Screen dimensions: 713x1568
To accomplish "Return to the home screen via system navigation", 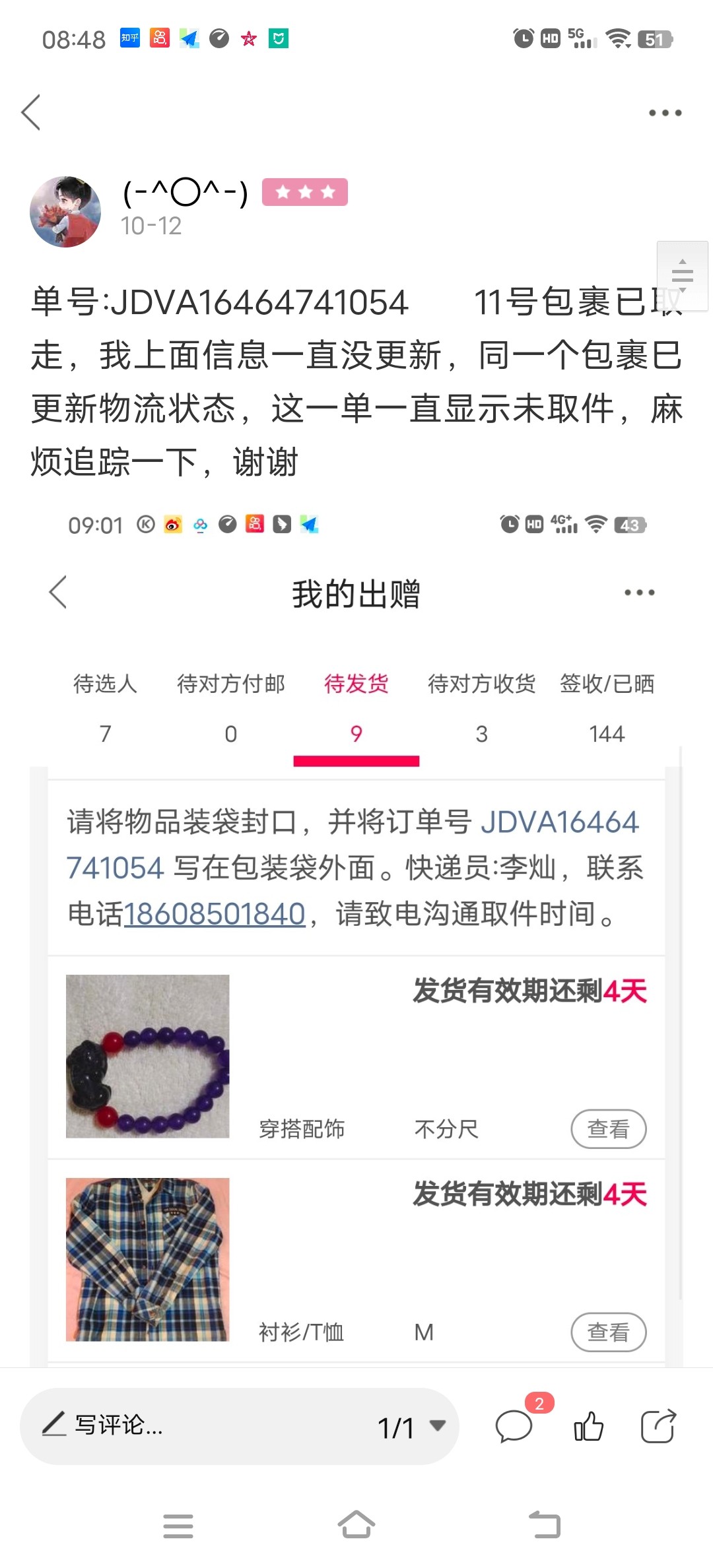I will 356,1525.
